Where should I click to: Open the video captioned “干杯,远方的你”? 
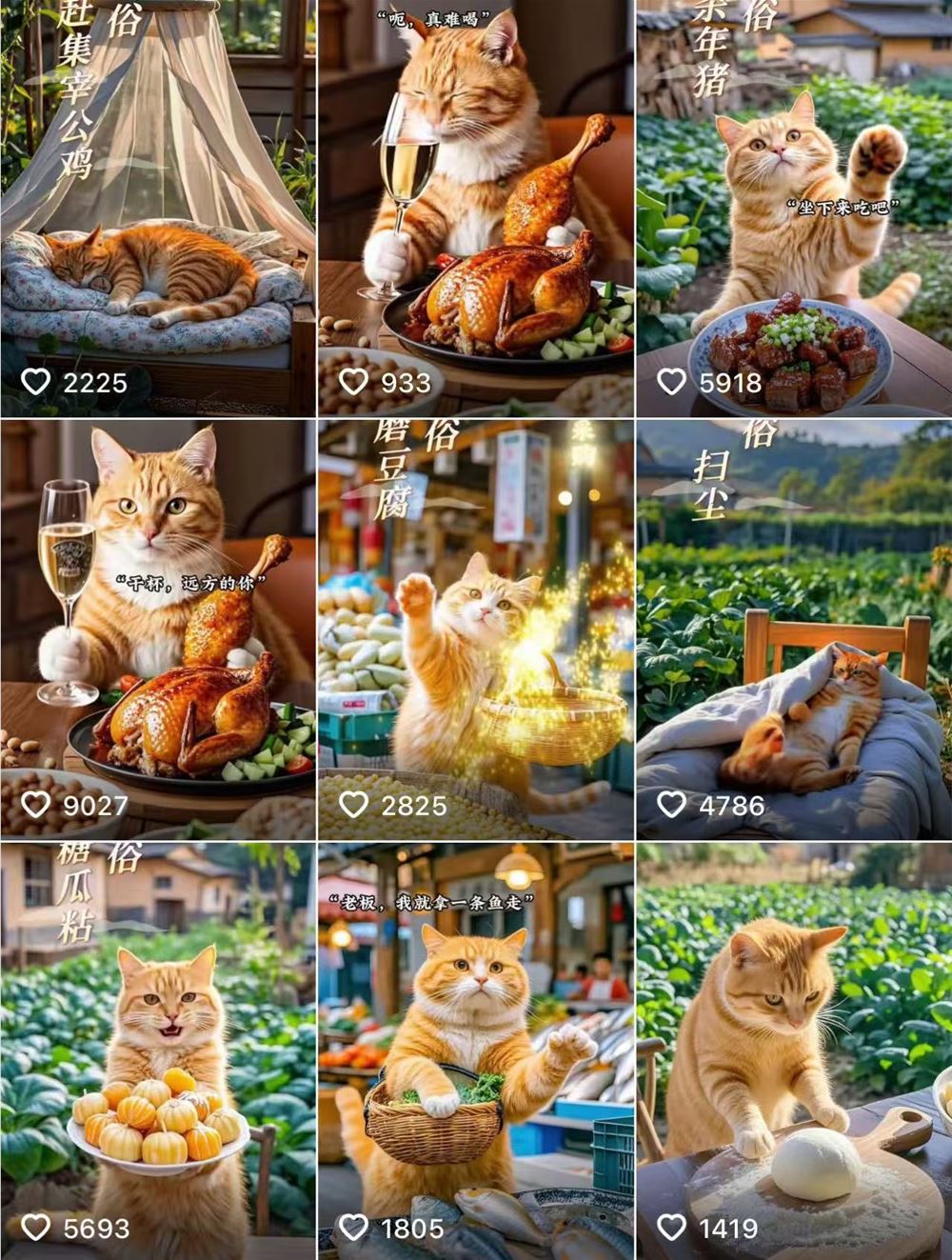click(x=157, y=629)
